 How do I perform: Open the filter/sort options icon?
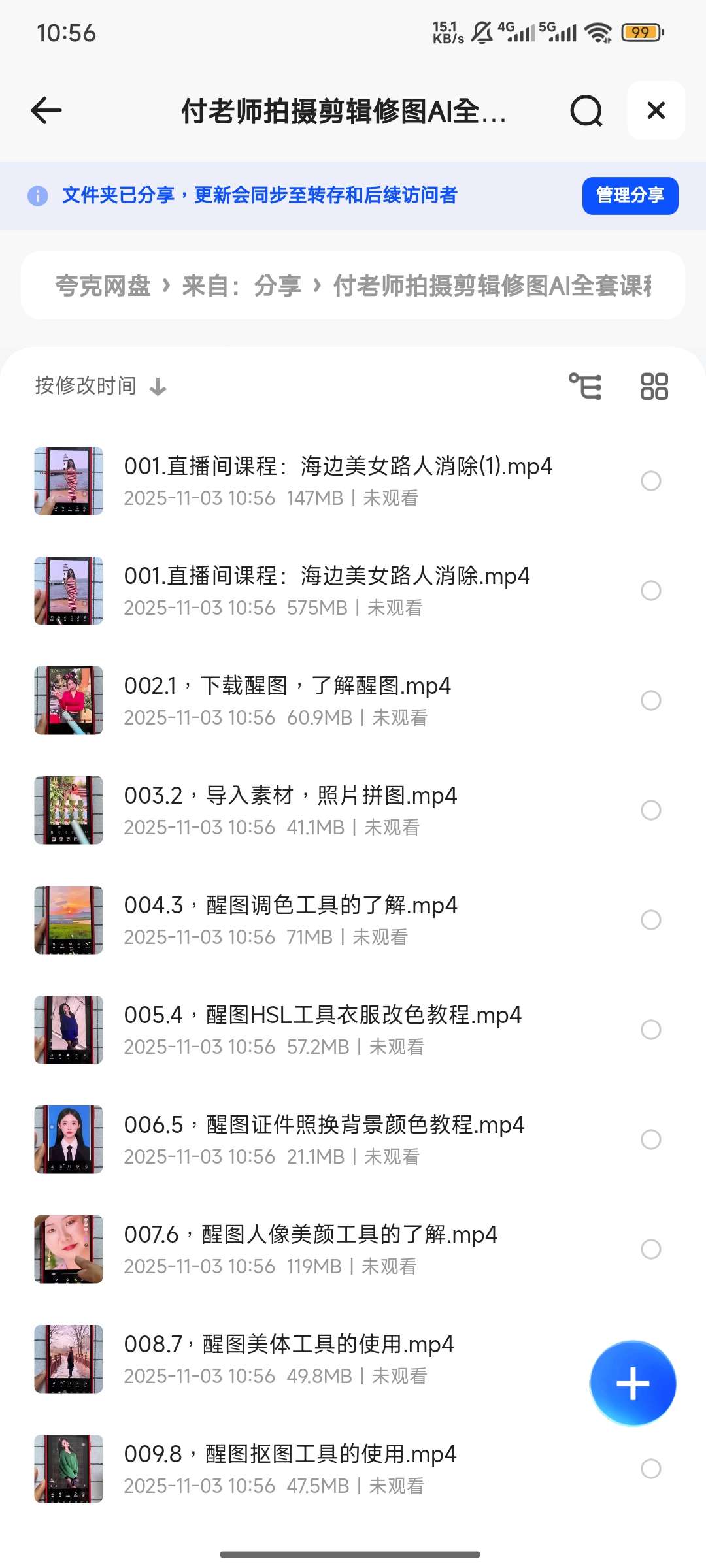pyautogui.click(x=585, y=385)
